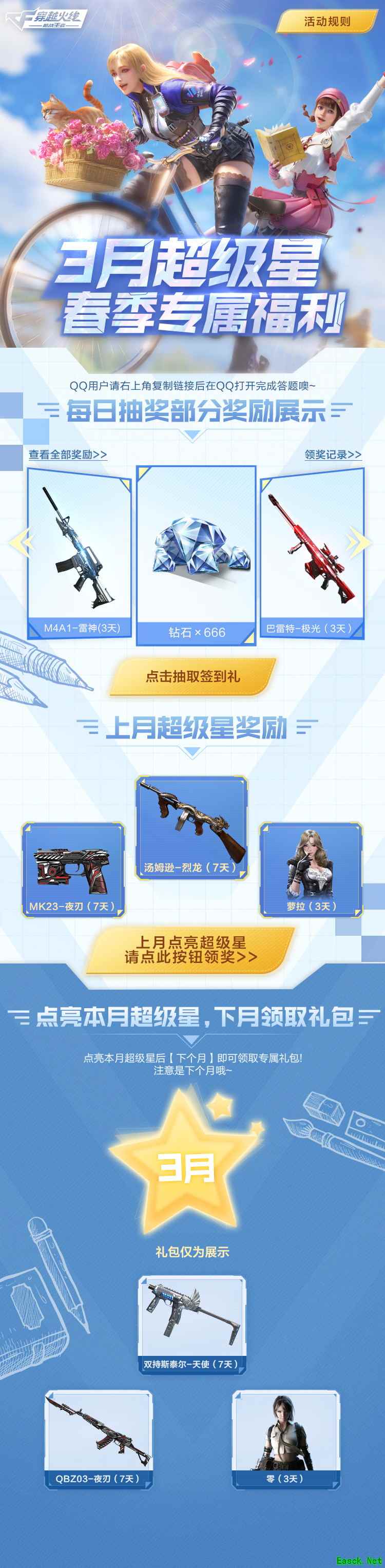Image resolution: width=385 pixels, height=1568 pixels.
Task: Show next prize with right arrow
Action: tap(359, 542)
